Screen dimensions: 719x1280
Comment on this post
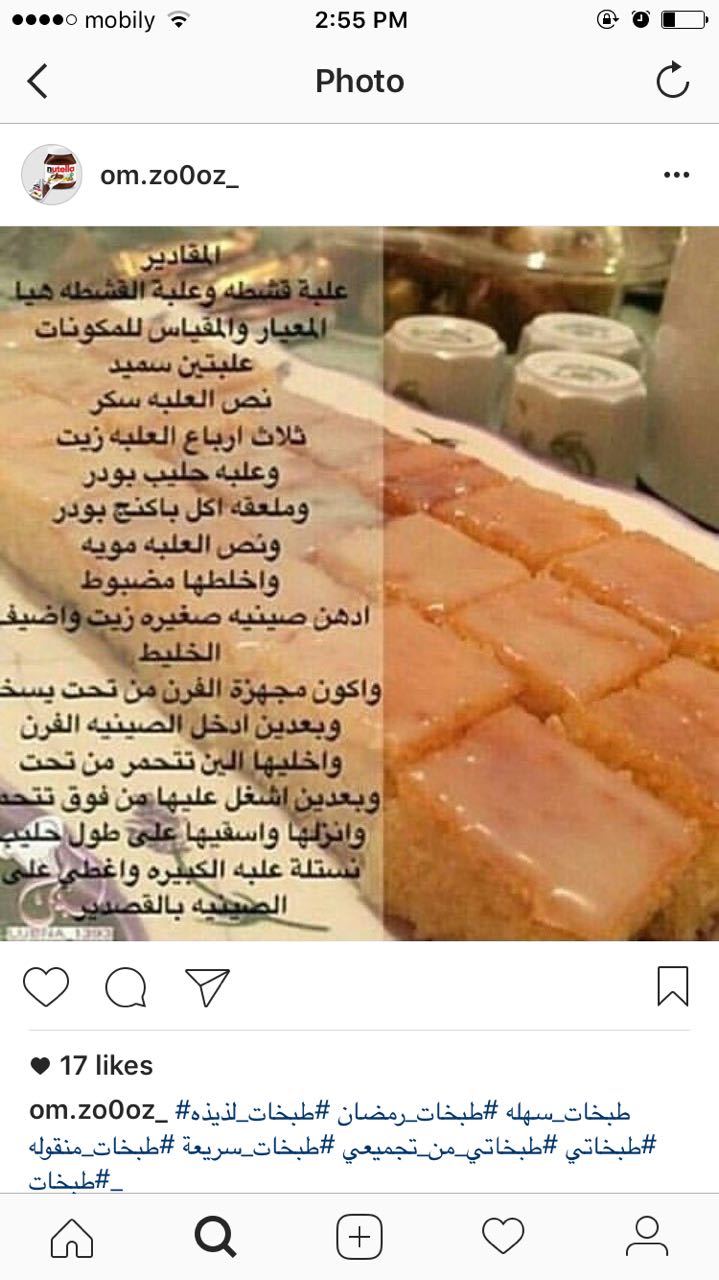point(126,987)
